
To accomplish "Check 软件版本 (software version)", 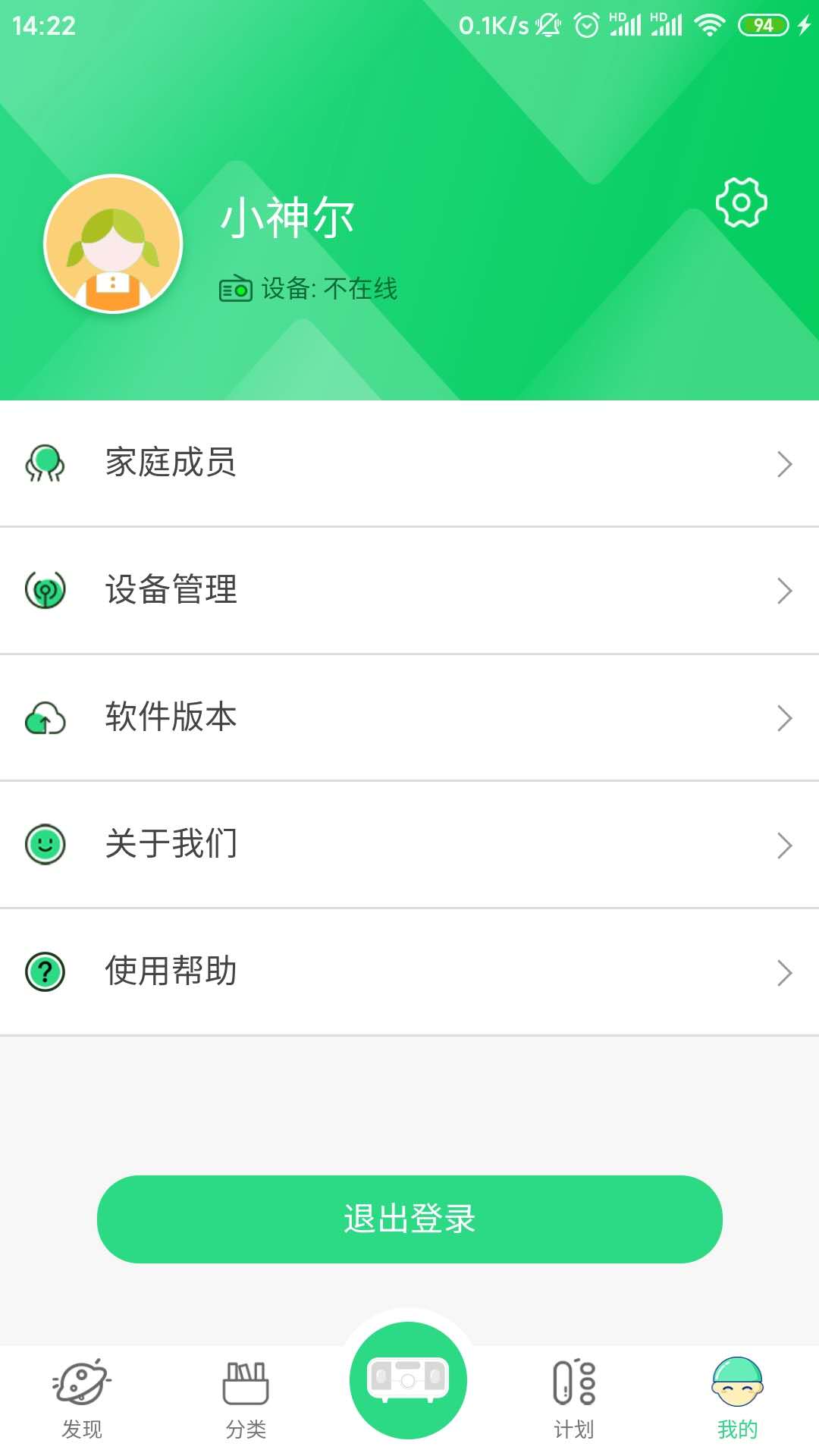I will 409,717.
